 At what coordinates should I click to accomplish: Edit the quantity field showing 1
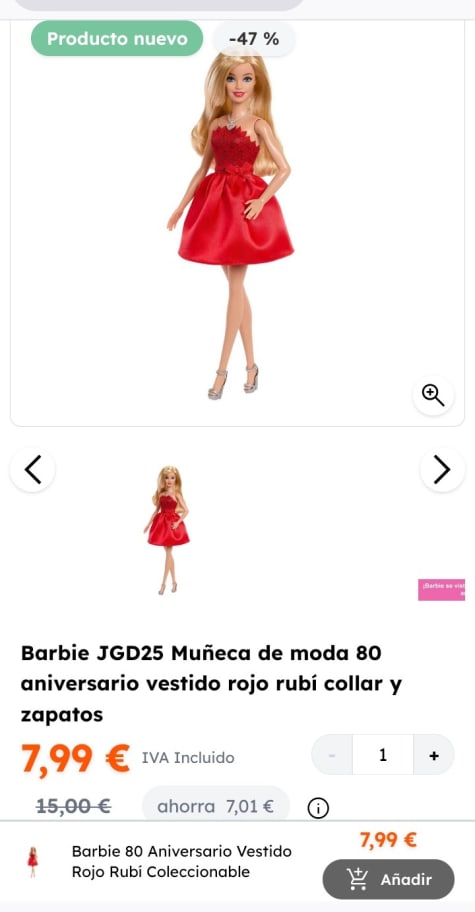point(383,755)
